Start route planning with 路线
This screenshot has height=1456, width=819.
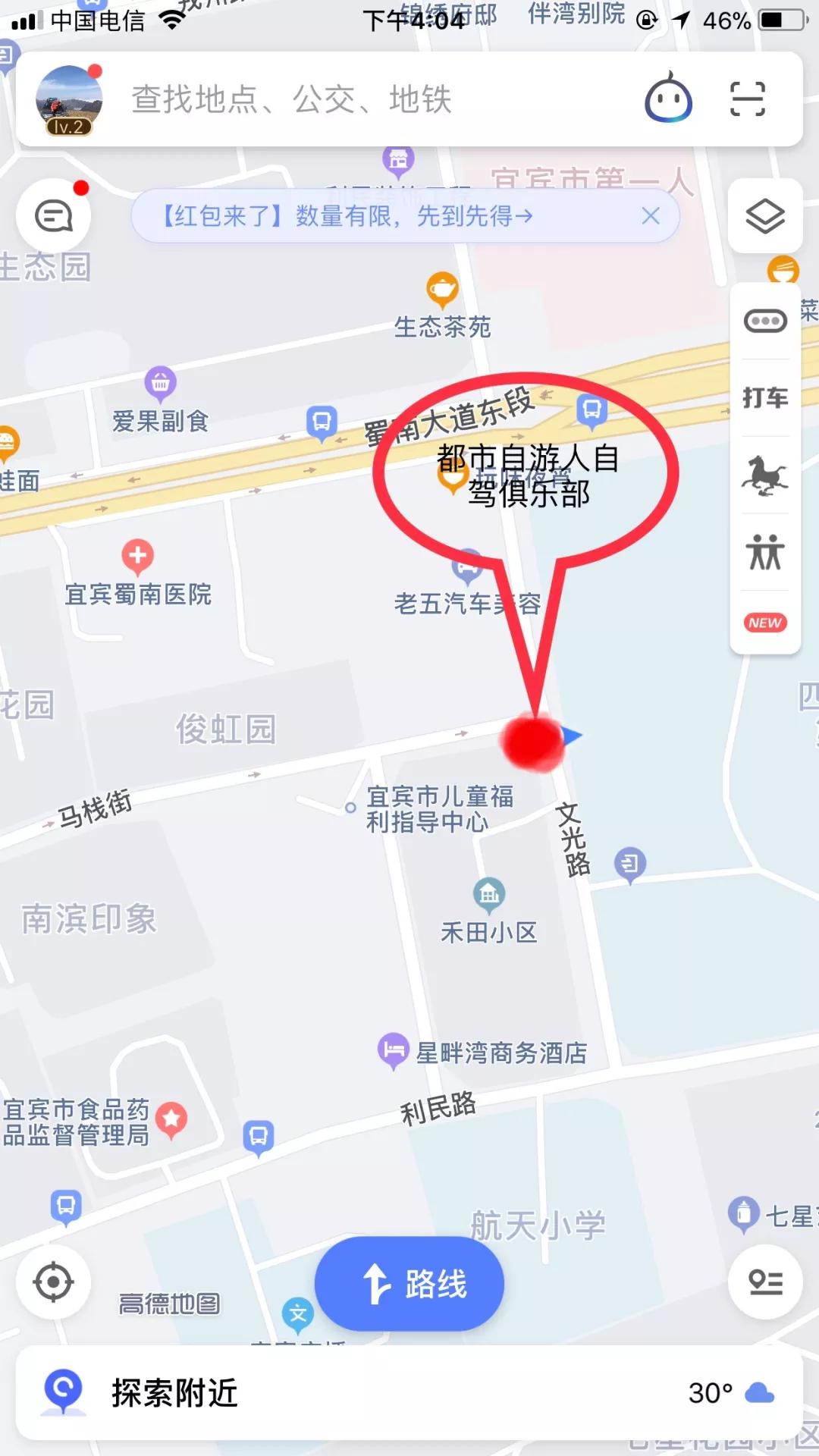(409, 1284)
